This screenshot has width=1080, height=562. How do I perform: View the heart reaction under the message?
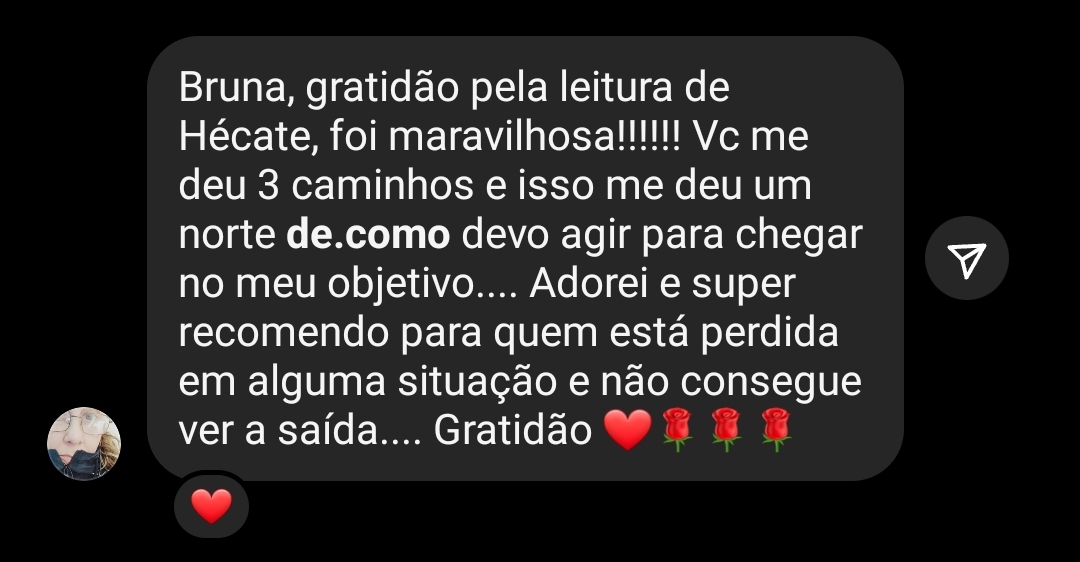pos(211,507)
